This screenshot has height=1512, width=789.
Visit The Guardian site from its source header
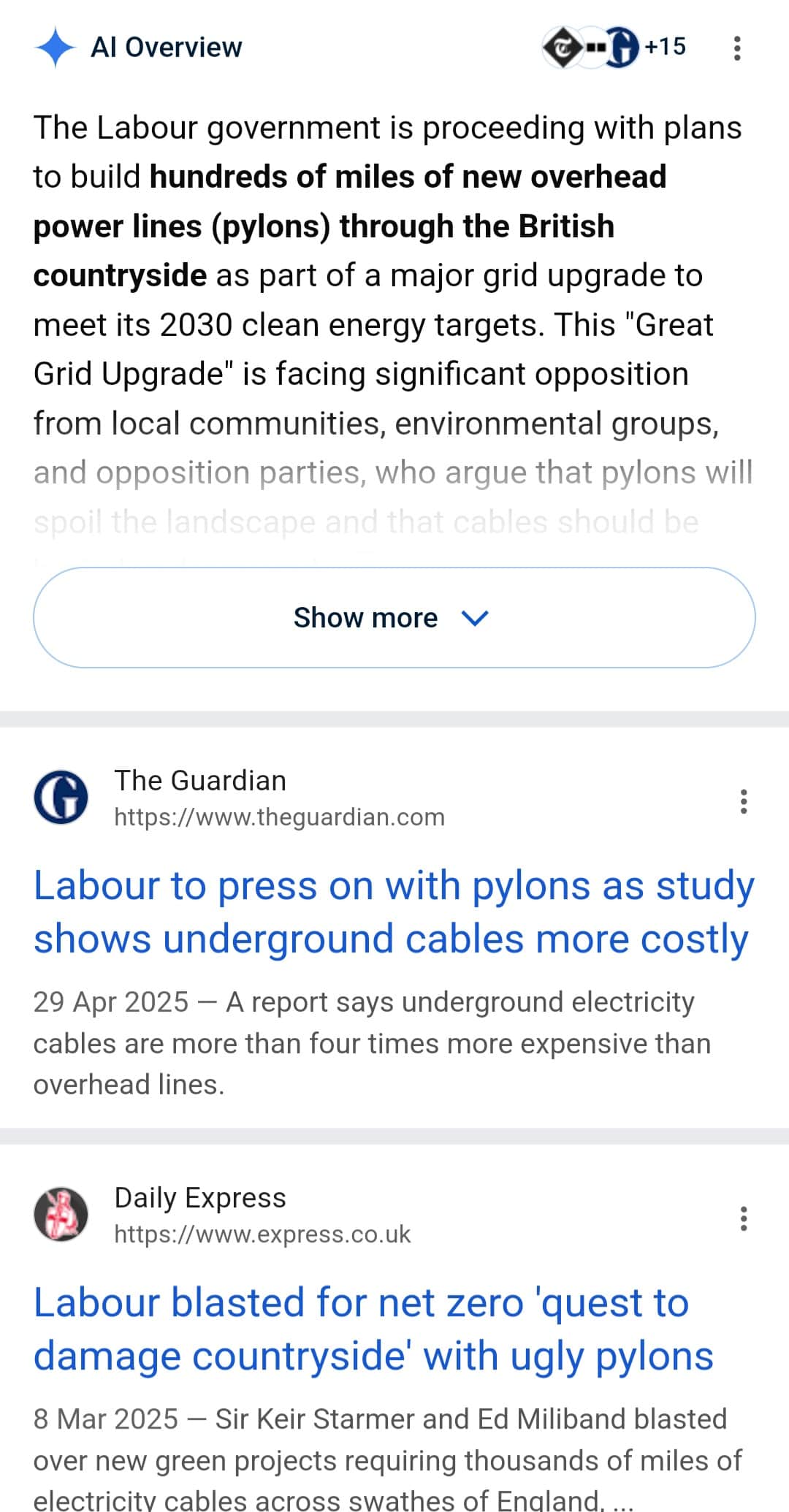[200, 797]
